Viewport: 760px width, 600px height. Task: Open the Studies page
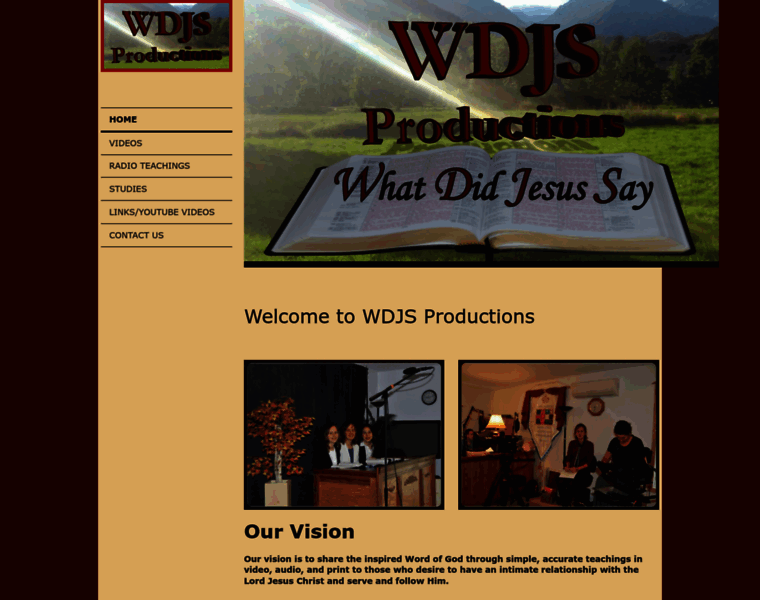pos(128,189)
